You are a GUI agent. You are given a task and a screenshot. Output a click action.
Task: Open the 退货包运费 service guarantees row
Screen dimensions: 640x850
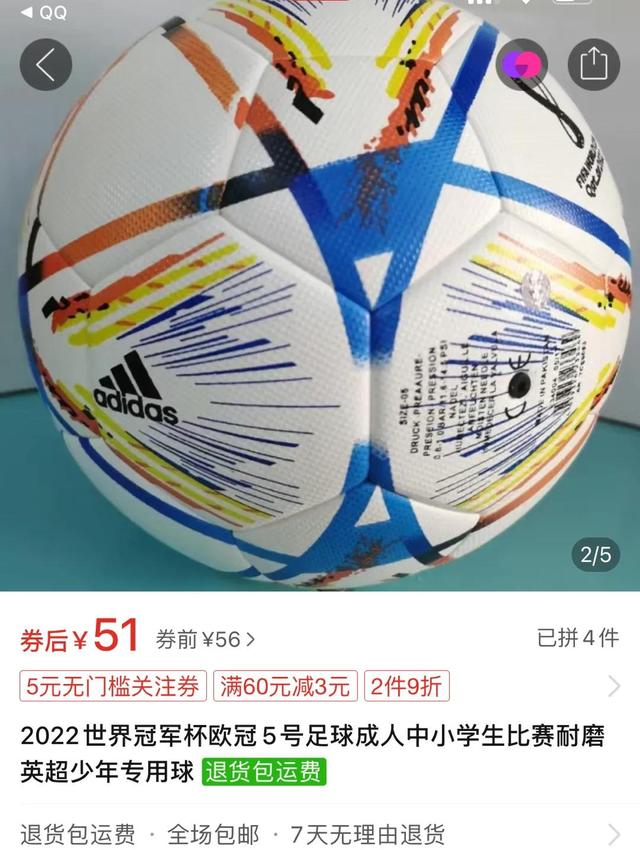320,833
